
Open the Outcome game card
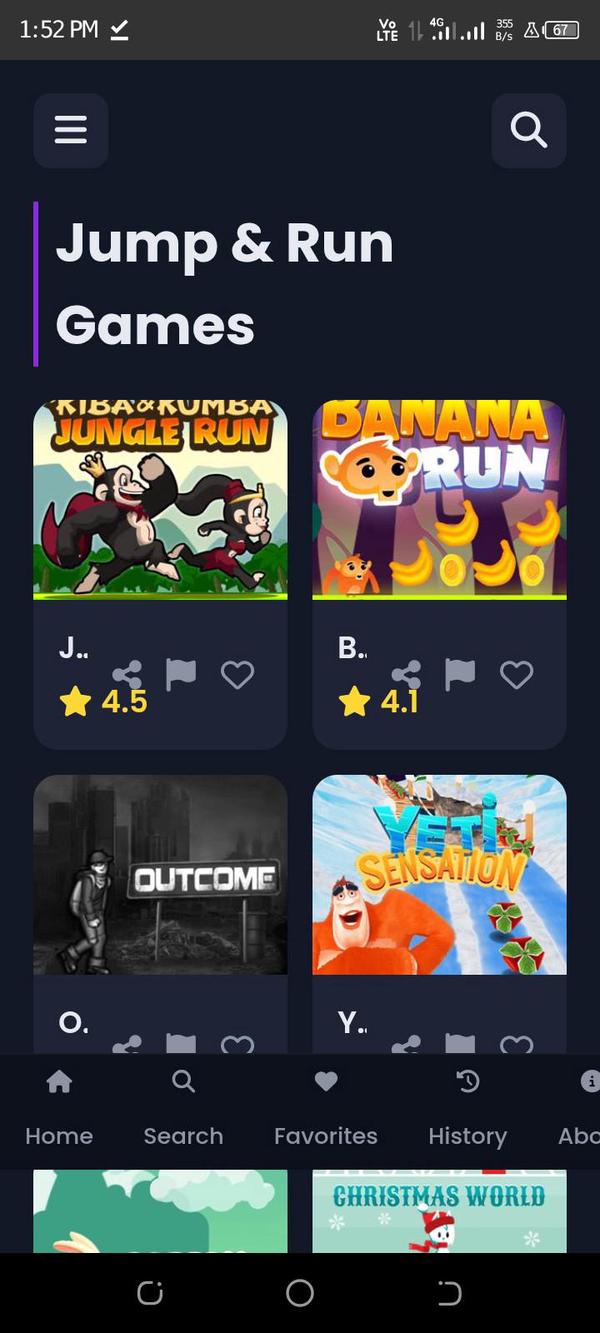click(160, 874)
